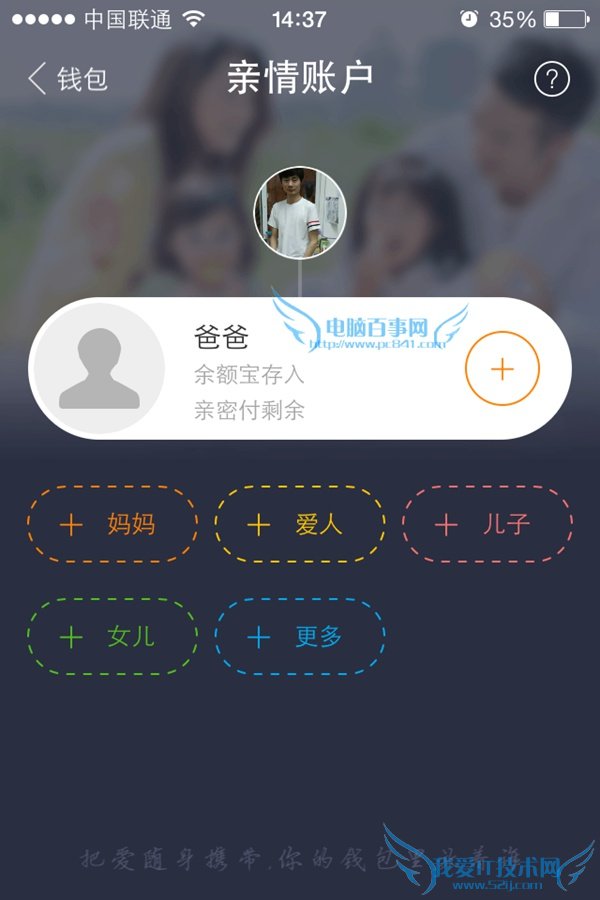Go back to 钱包
This screenshot has width=600, height=900.
68,79
